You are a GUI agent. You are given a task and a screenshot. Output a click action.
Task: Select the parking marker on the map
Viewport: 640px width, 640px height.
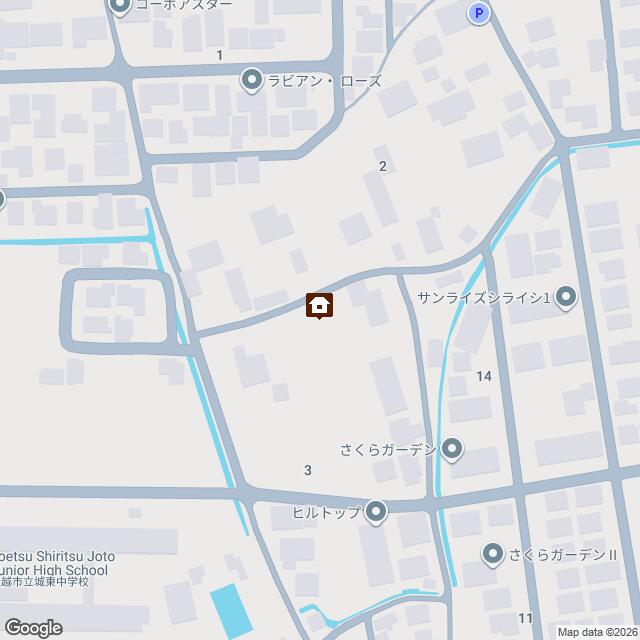(479, 13)
